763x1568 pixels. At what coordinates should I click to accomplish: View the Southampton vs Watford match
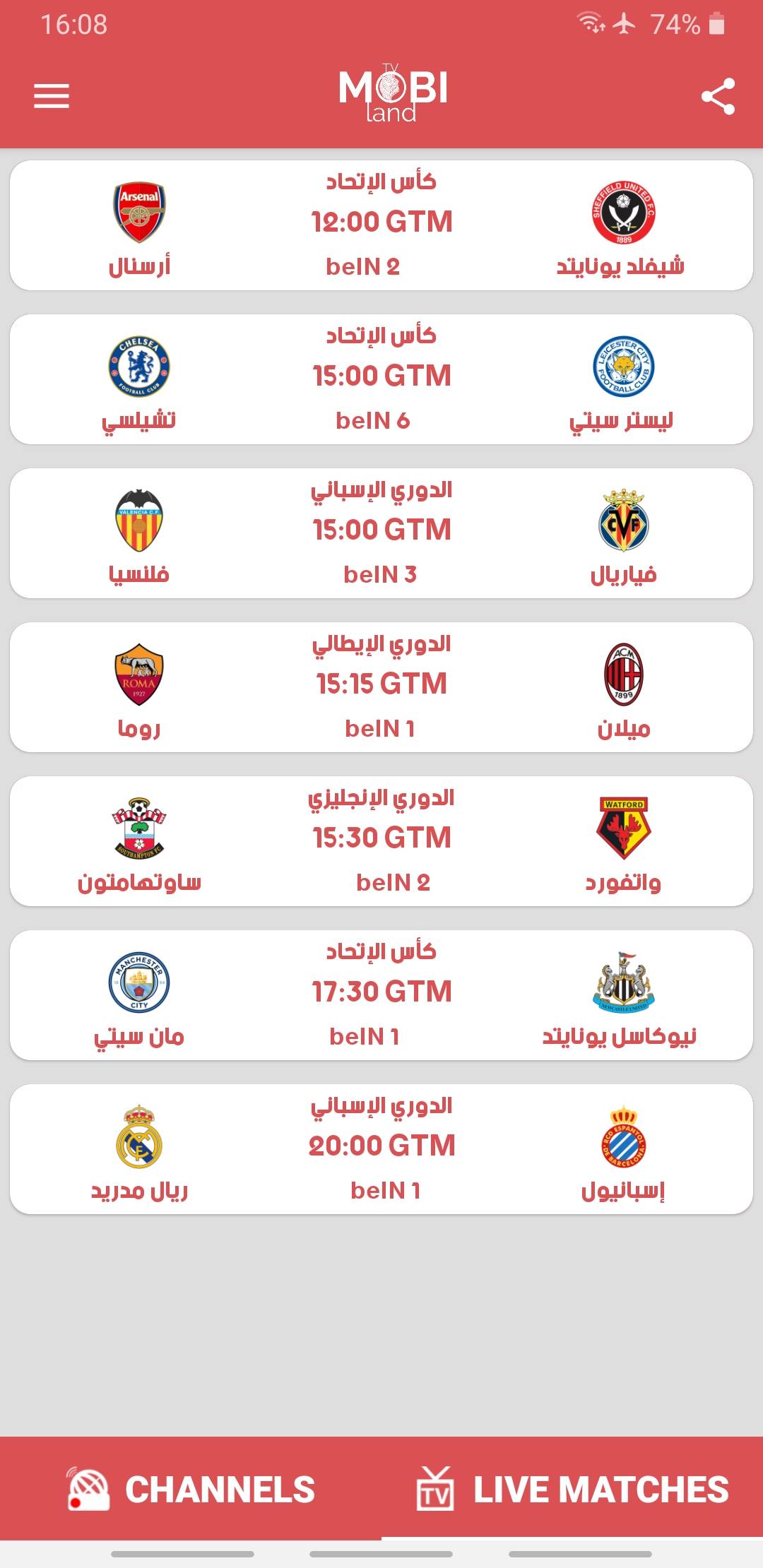point(381,841)
